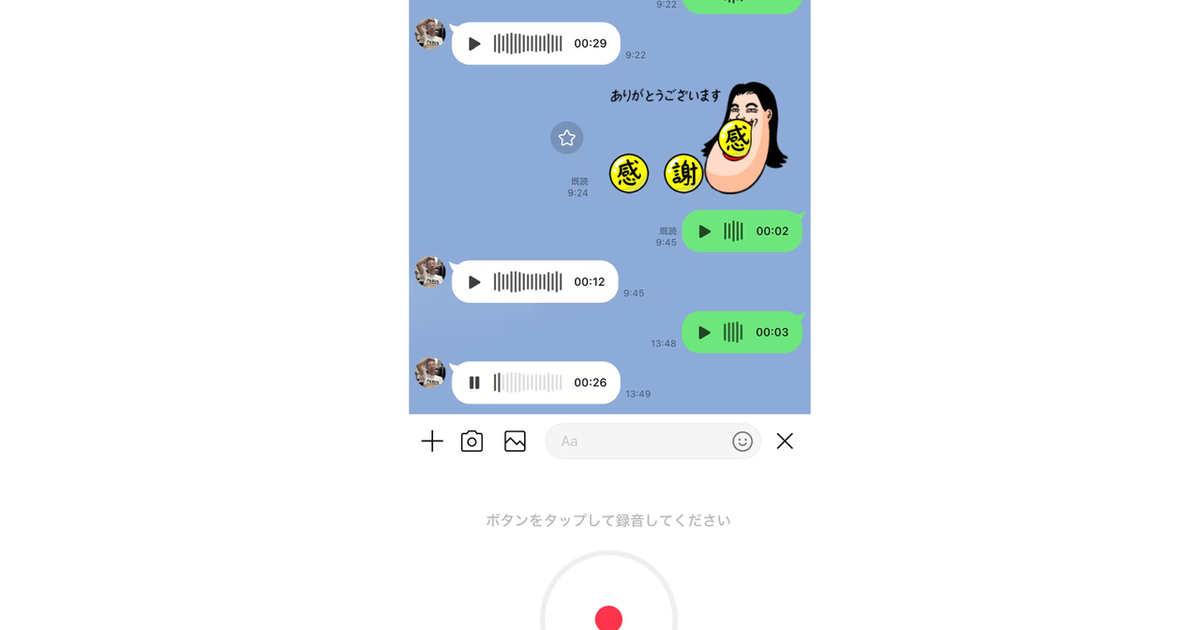Open the emoji and sticker picker
This screenshot has width=1200, height=630.
pos(742,441)
